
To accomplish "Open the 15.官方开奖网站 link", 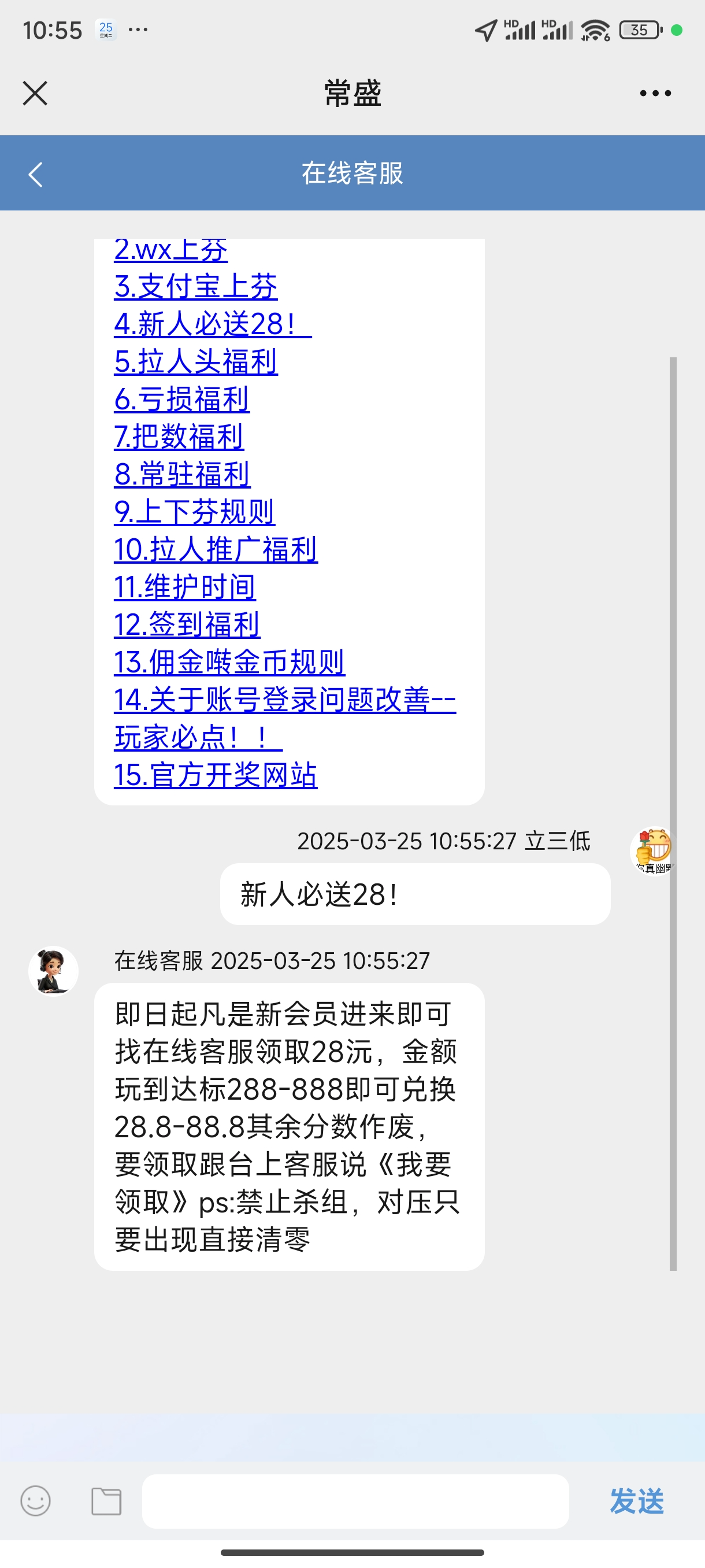I will 216,775.
